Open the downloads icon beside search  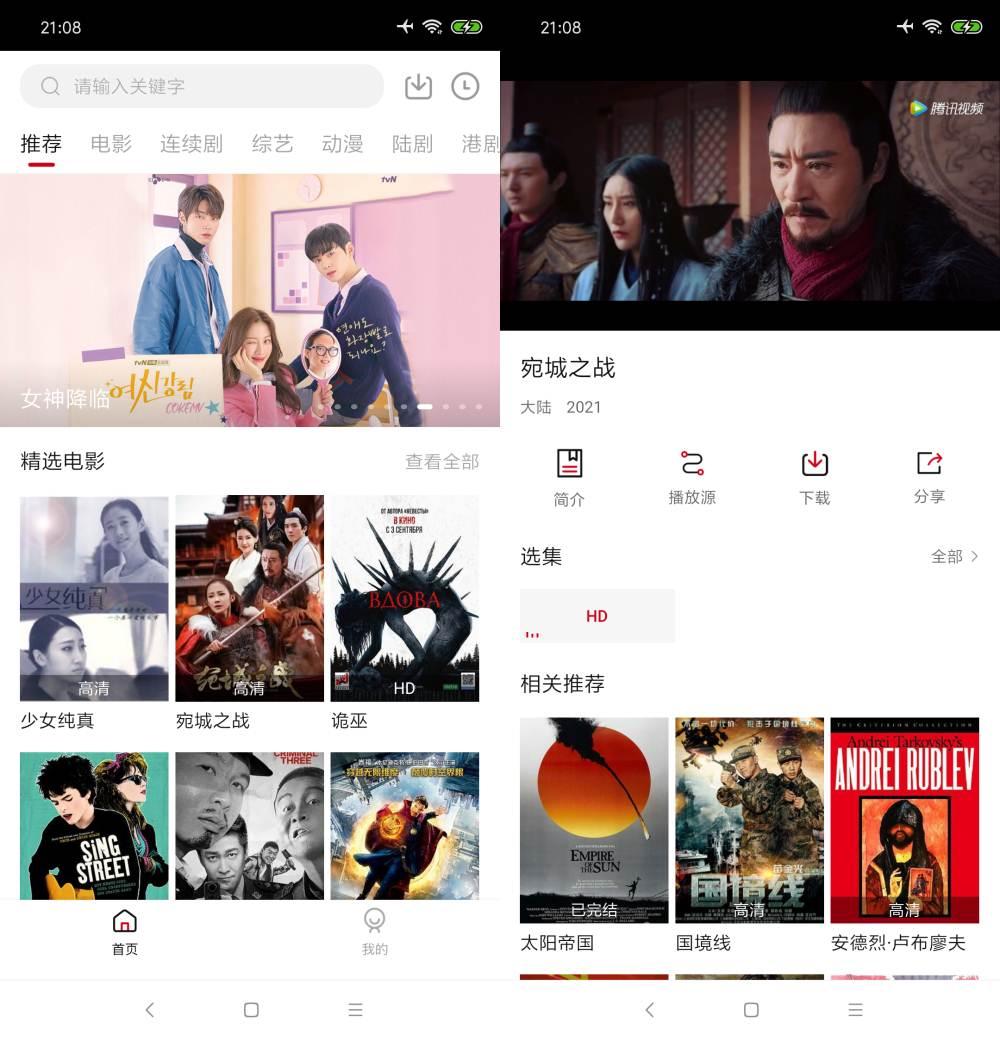(418, 86)
